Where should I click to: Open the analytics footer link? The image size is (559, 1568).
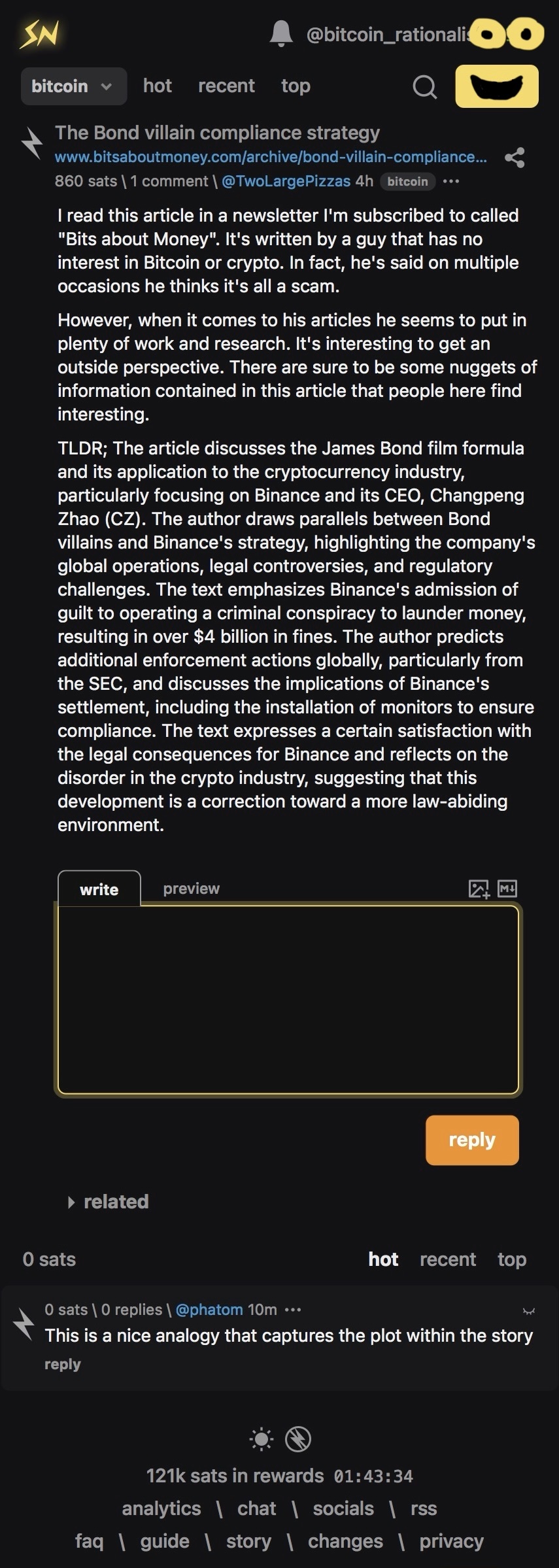tap(161, 1508)
